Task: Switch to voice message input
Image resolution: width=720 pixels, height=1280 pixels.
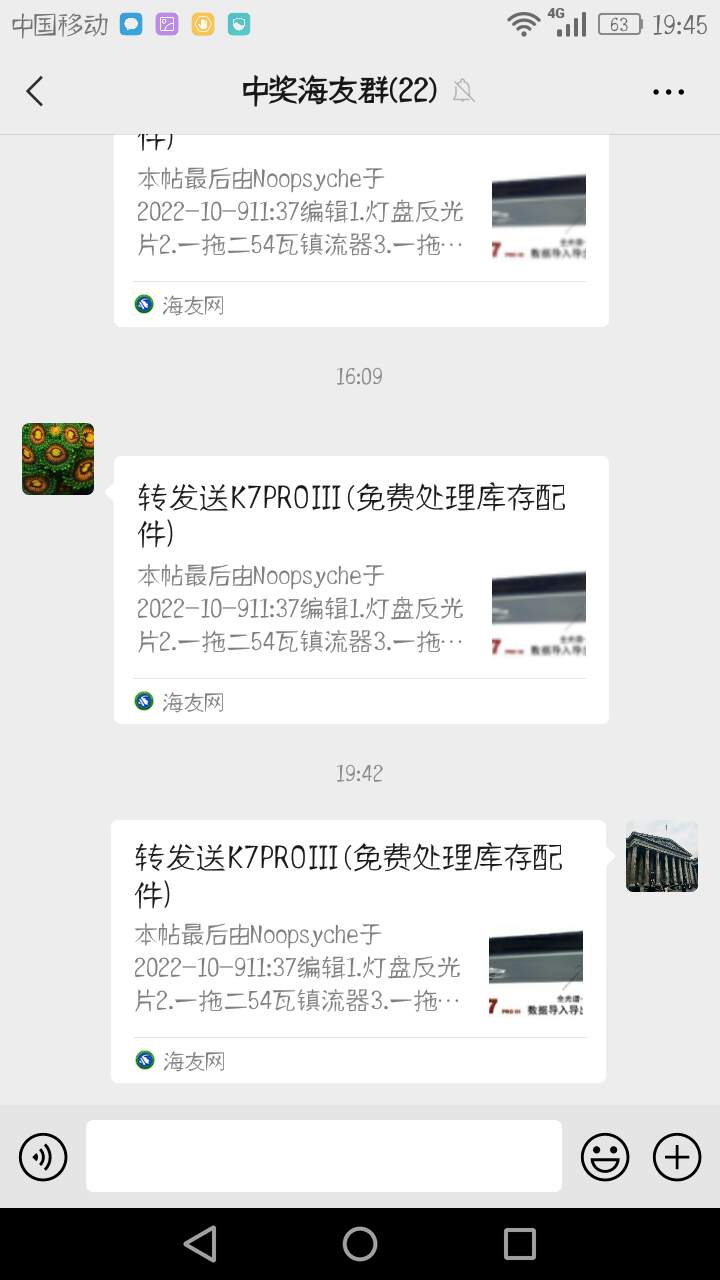Action: (x=43, y=1157)
